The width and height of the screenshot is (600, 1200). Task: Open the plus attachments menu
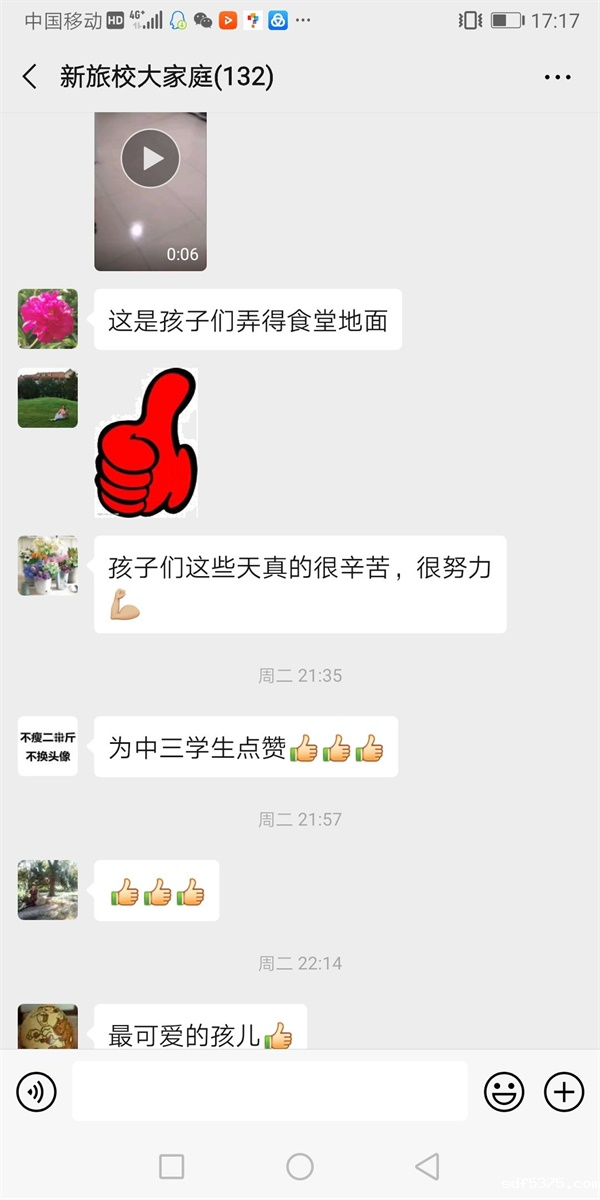pos(564,1091)
